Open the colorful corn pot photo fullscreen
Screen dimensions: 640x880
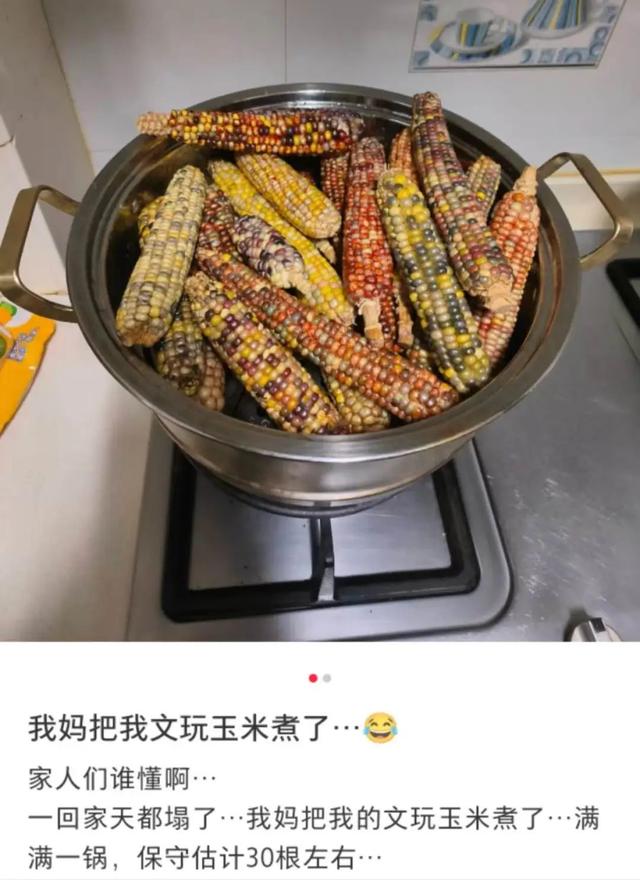pos(320,320)
